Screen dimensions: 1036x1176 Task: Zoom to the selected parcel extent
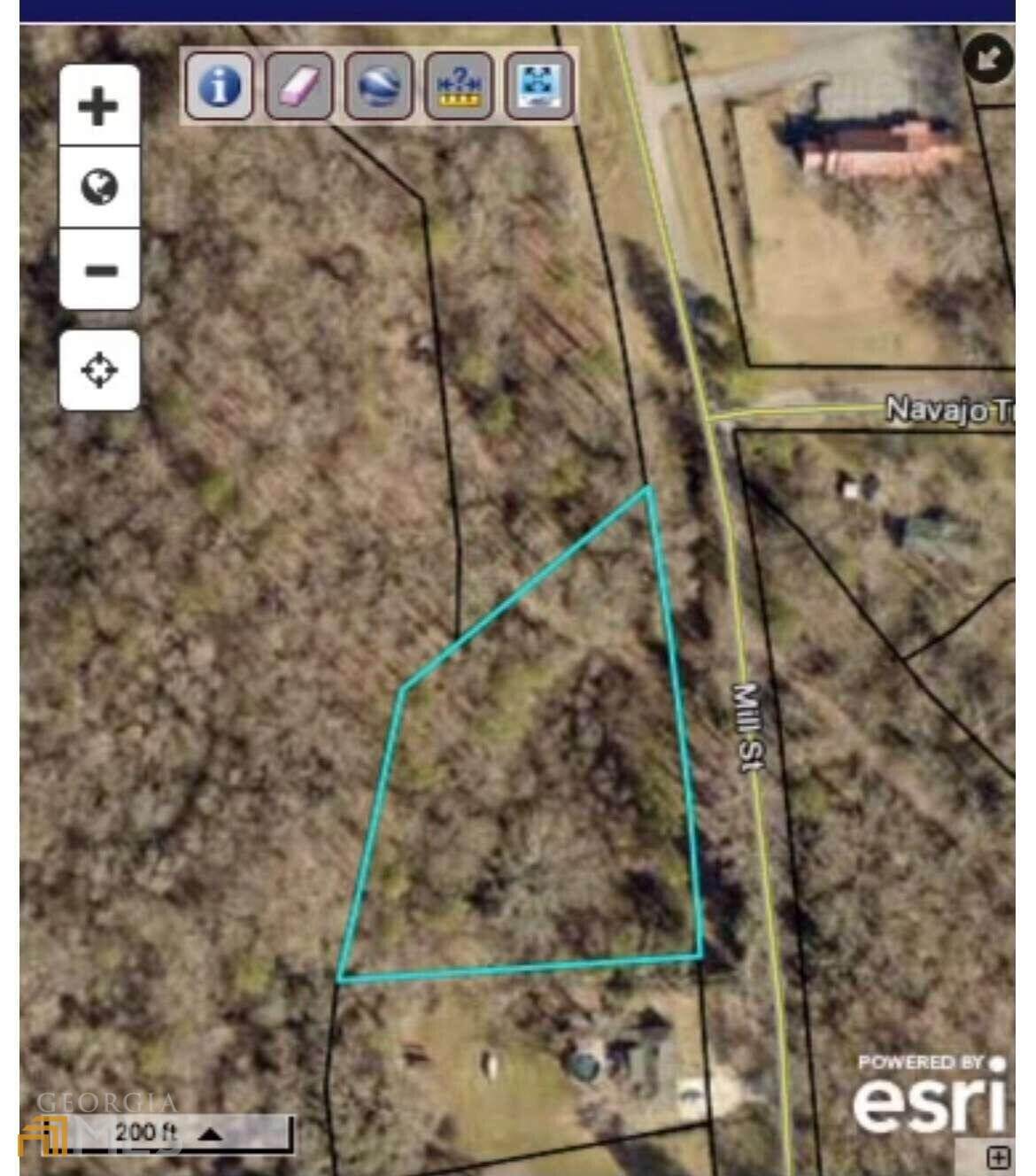click(x=538, y=86)
